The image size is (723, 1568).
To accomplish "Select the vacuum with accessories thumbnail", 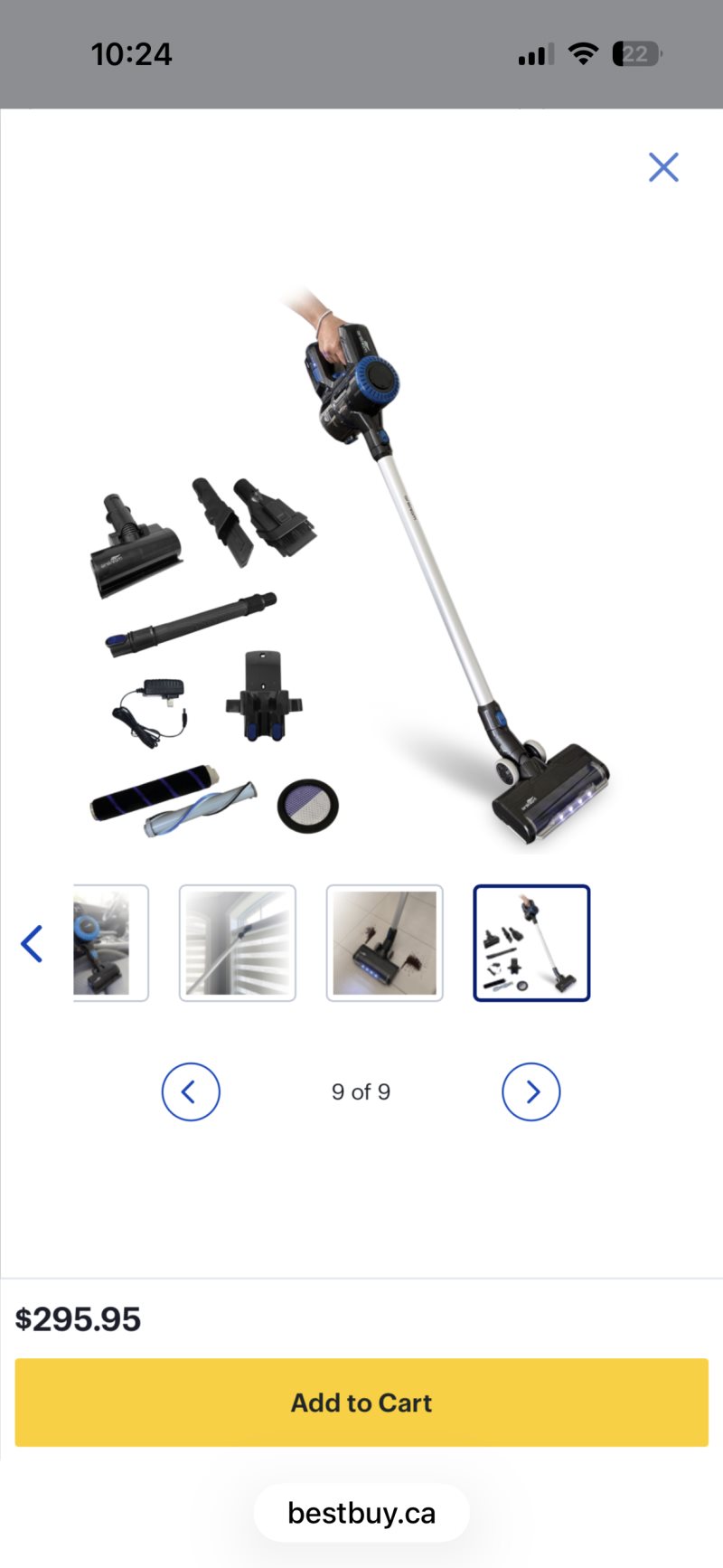I will pyautogui.click(x=531, y=943).
